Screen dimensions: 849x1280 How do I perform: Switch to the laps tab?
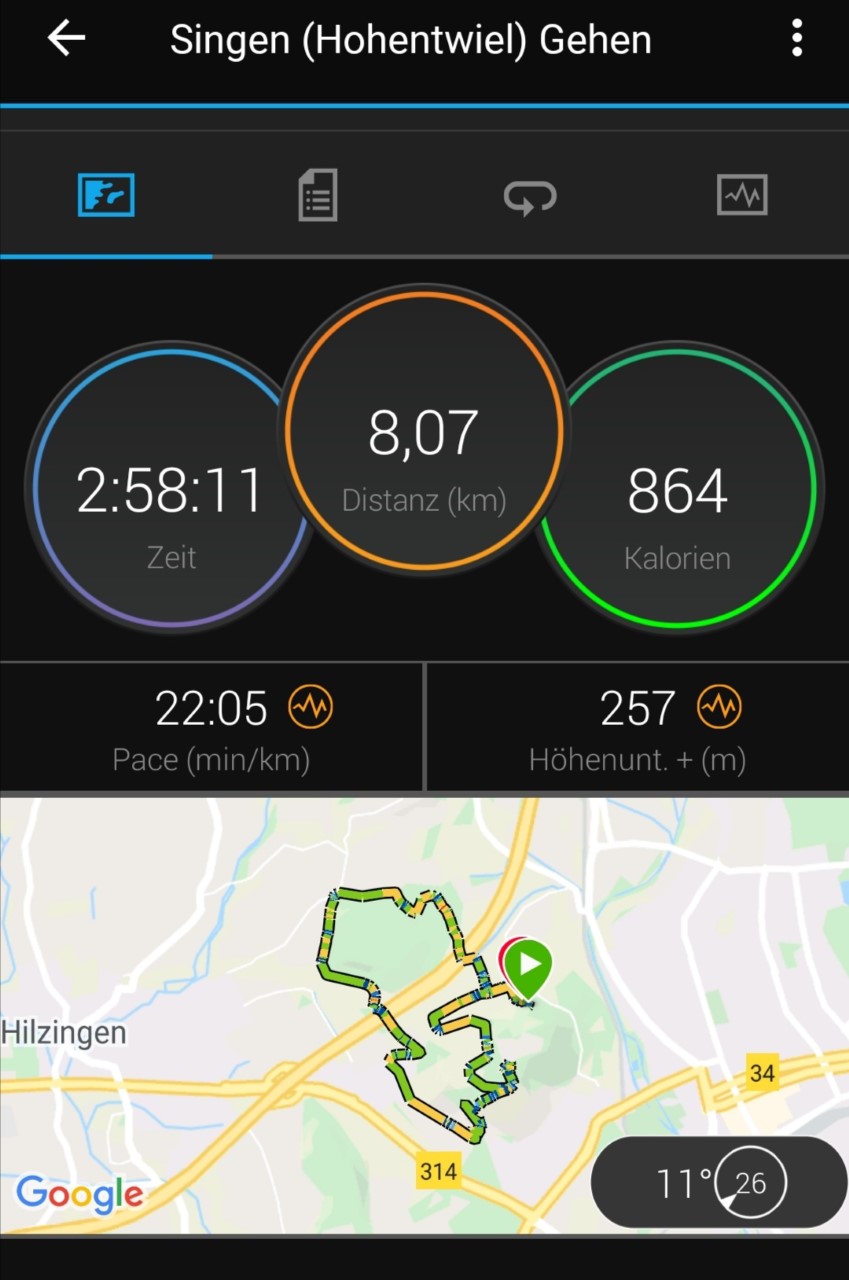coord(530,195)
